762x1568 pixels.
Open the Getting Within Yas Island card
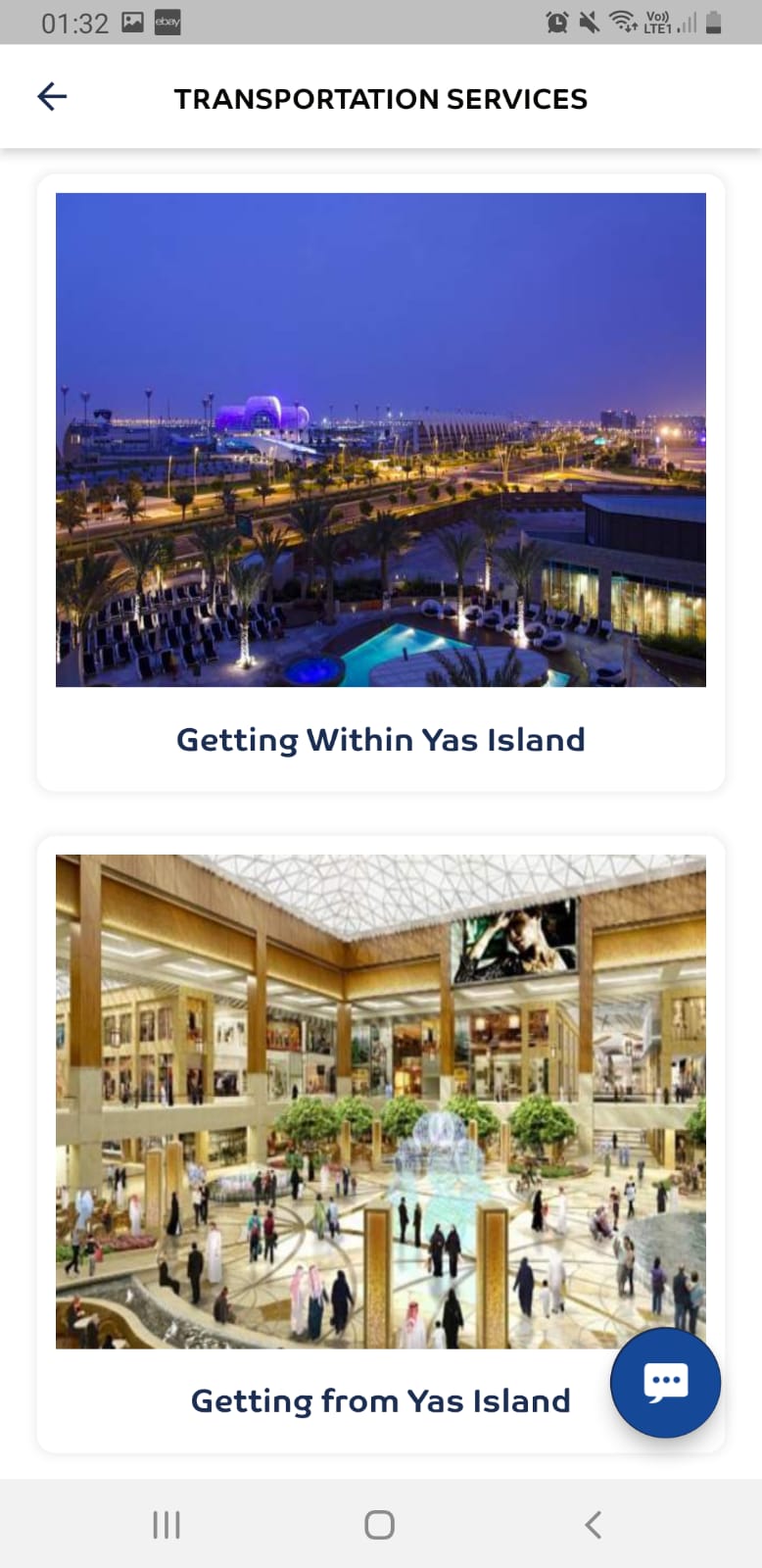380,482
